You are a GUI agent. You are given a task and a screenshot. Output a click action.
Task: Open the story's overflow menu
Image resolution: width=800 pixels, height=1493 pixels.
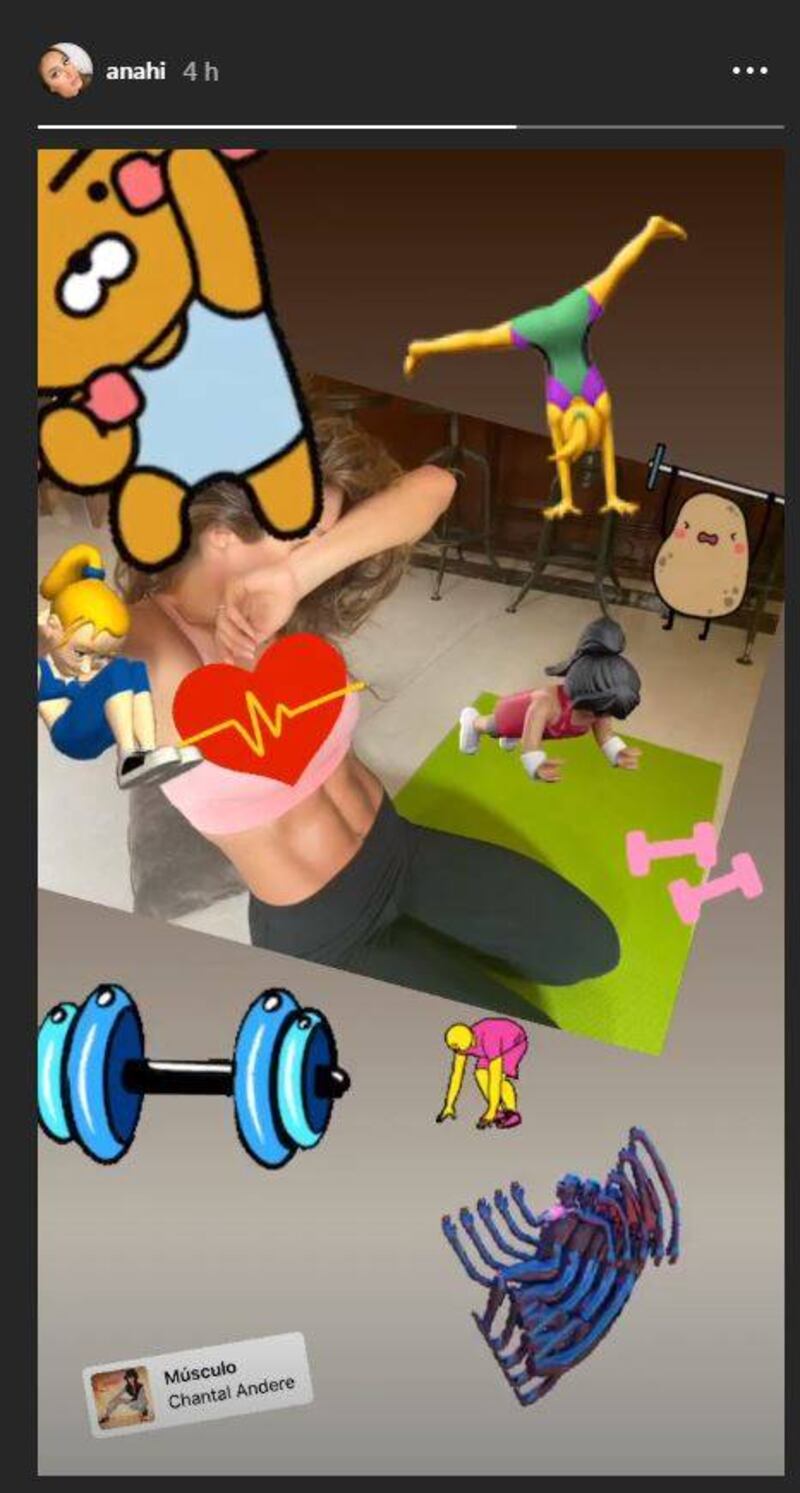[749, 71]
